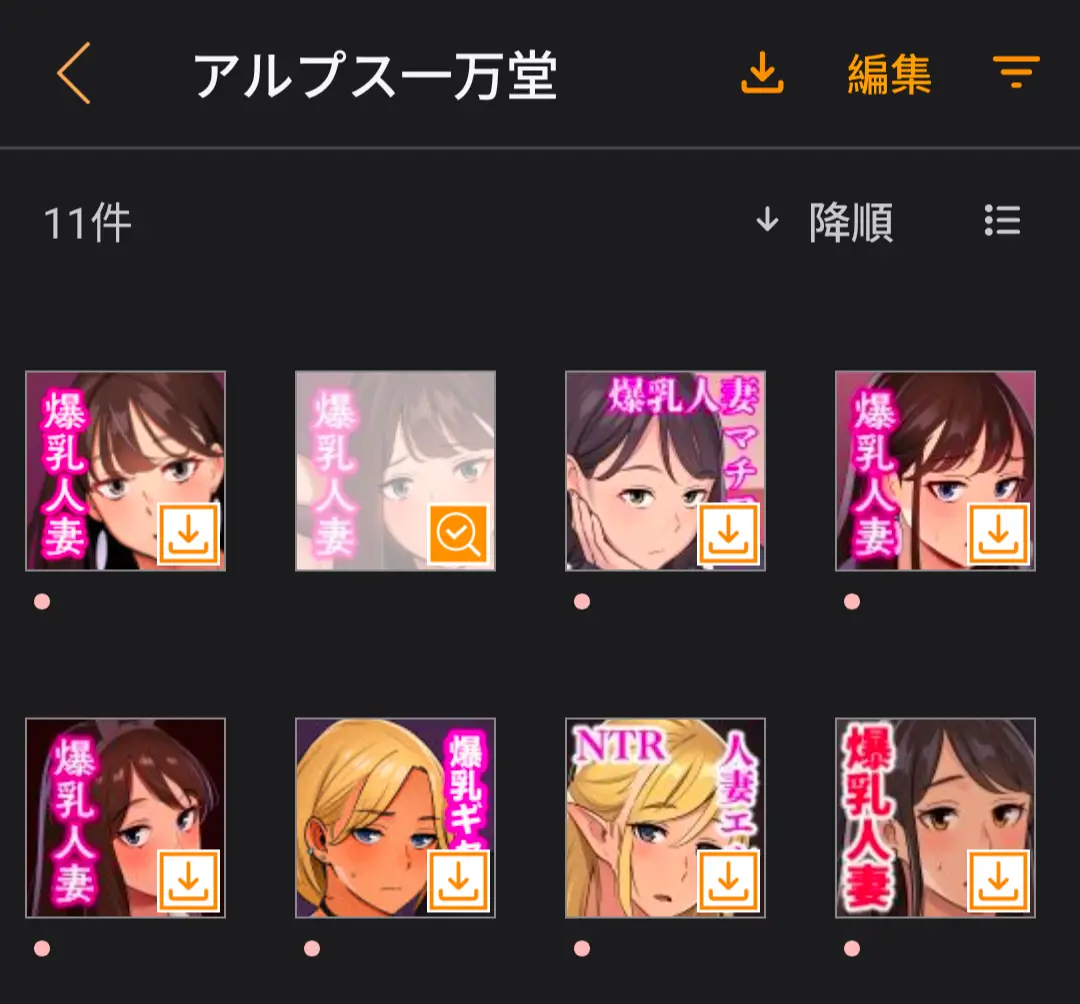Download the NTR elf item

729,881
